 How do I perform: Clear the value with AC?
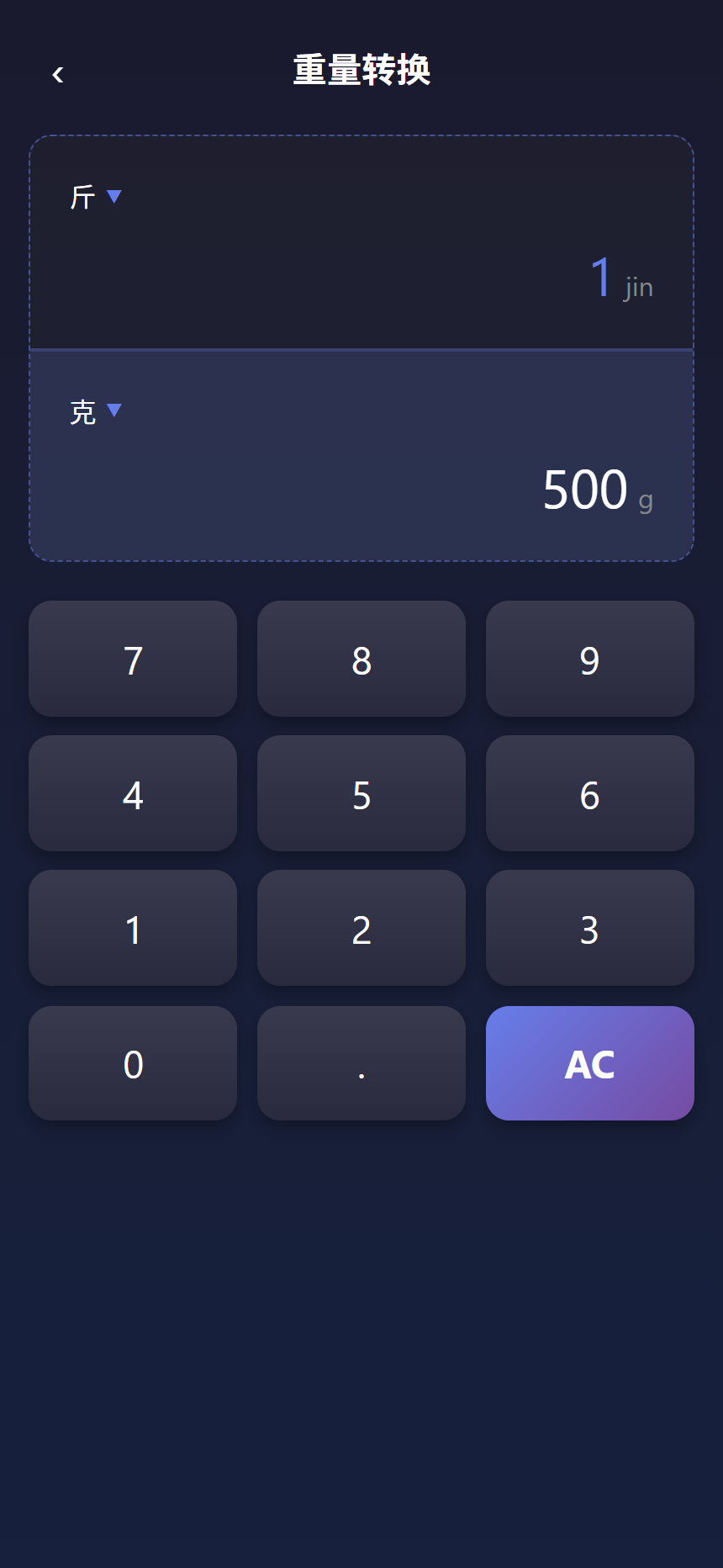coord(590,1063)
